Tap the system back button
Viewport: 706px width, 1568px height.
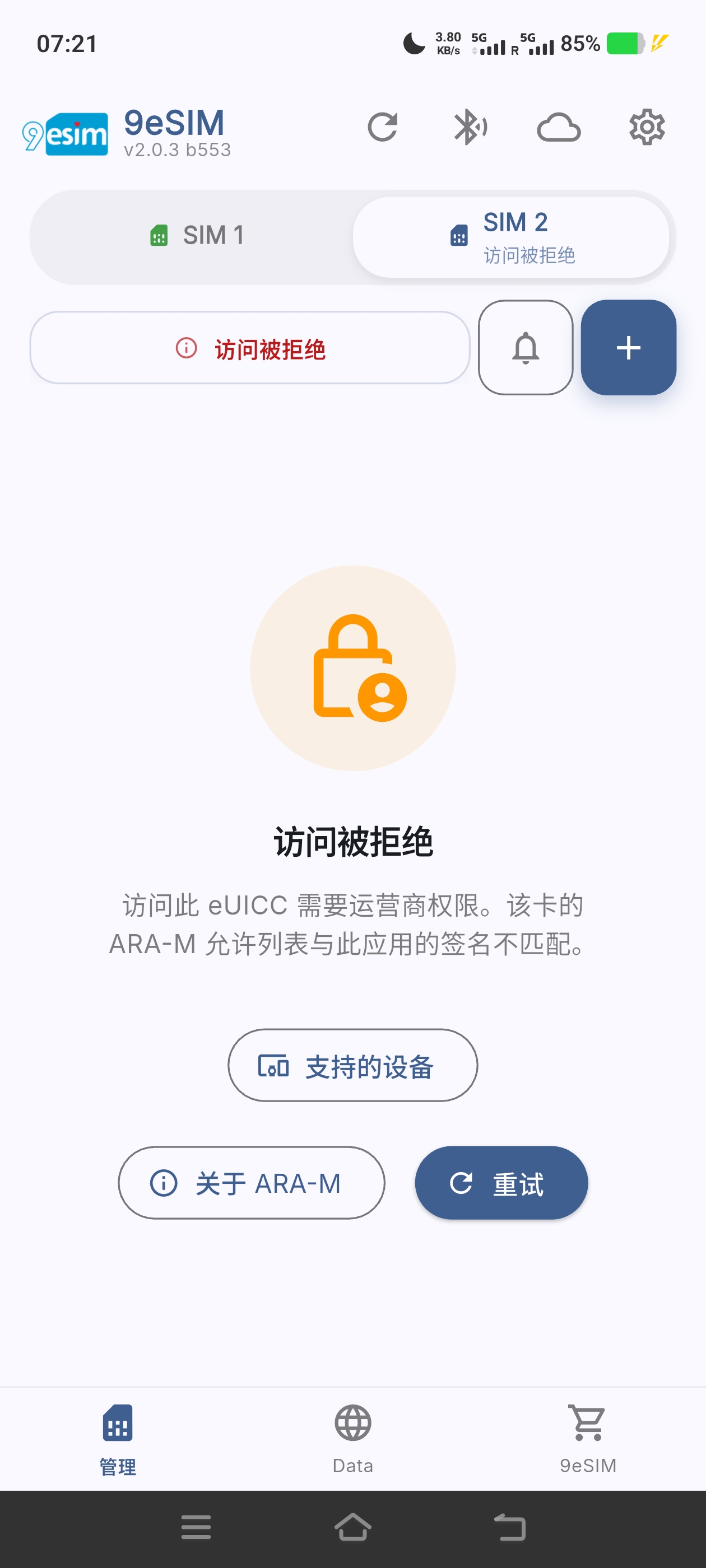[x=509, y=1528]
